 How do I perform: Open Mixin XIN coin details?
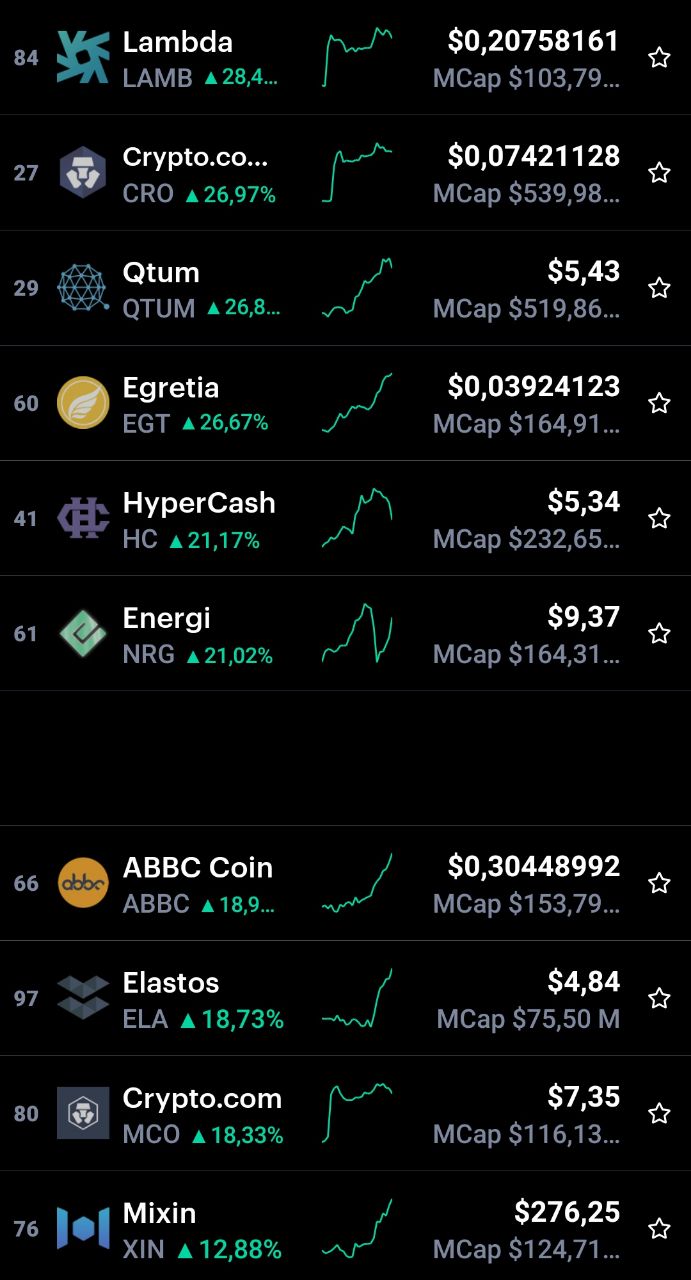[345, 1226]
